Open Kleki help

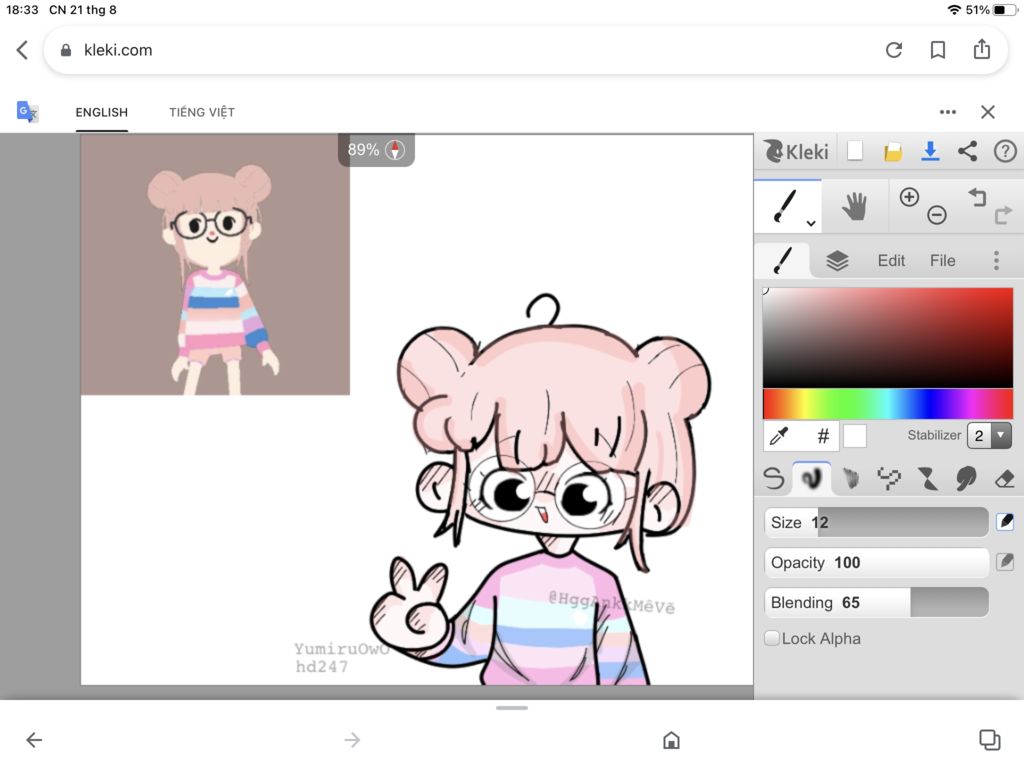click(1004, 151)
